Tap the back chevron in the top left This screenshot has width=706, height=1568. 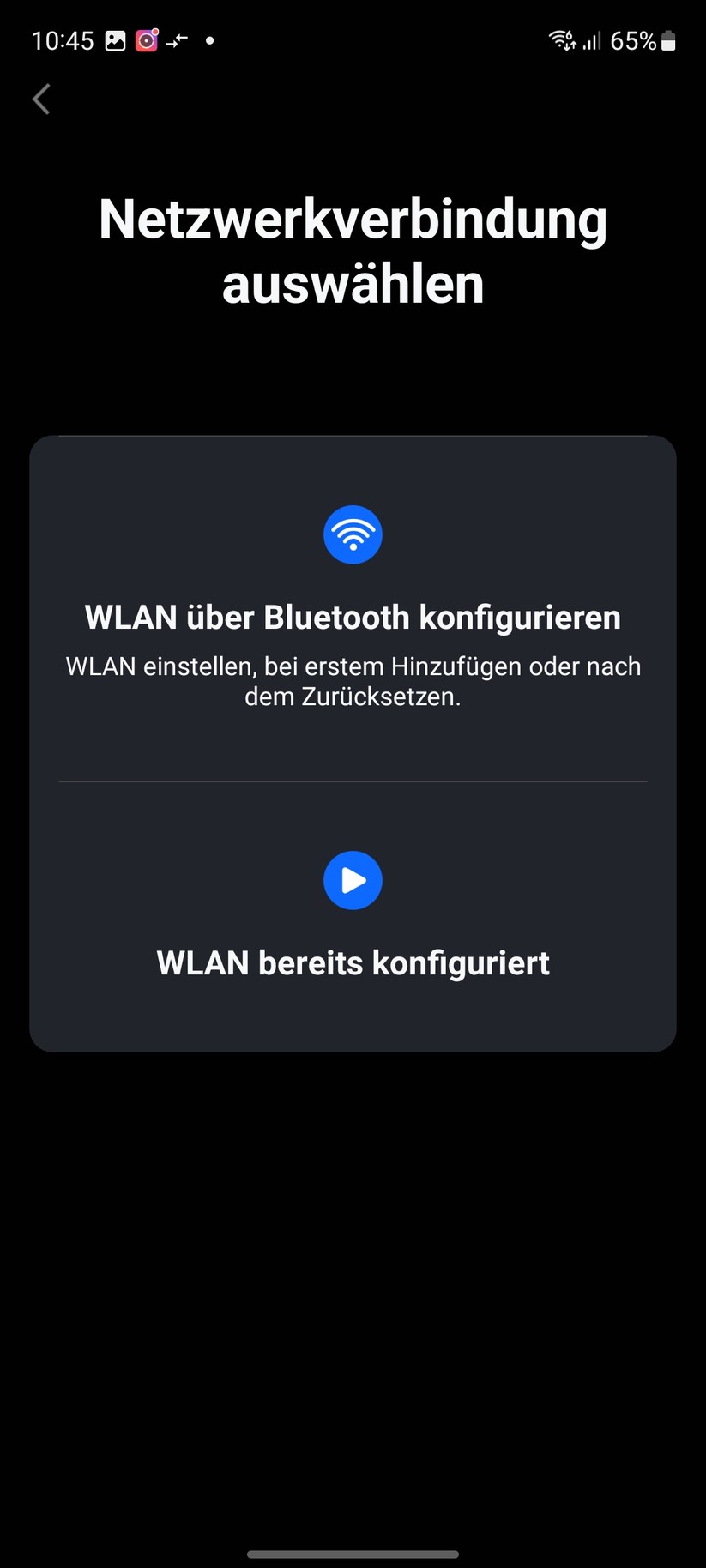tap(40, 99)
